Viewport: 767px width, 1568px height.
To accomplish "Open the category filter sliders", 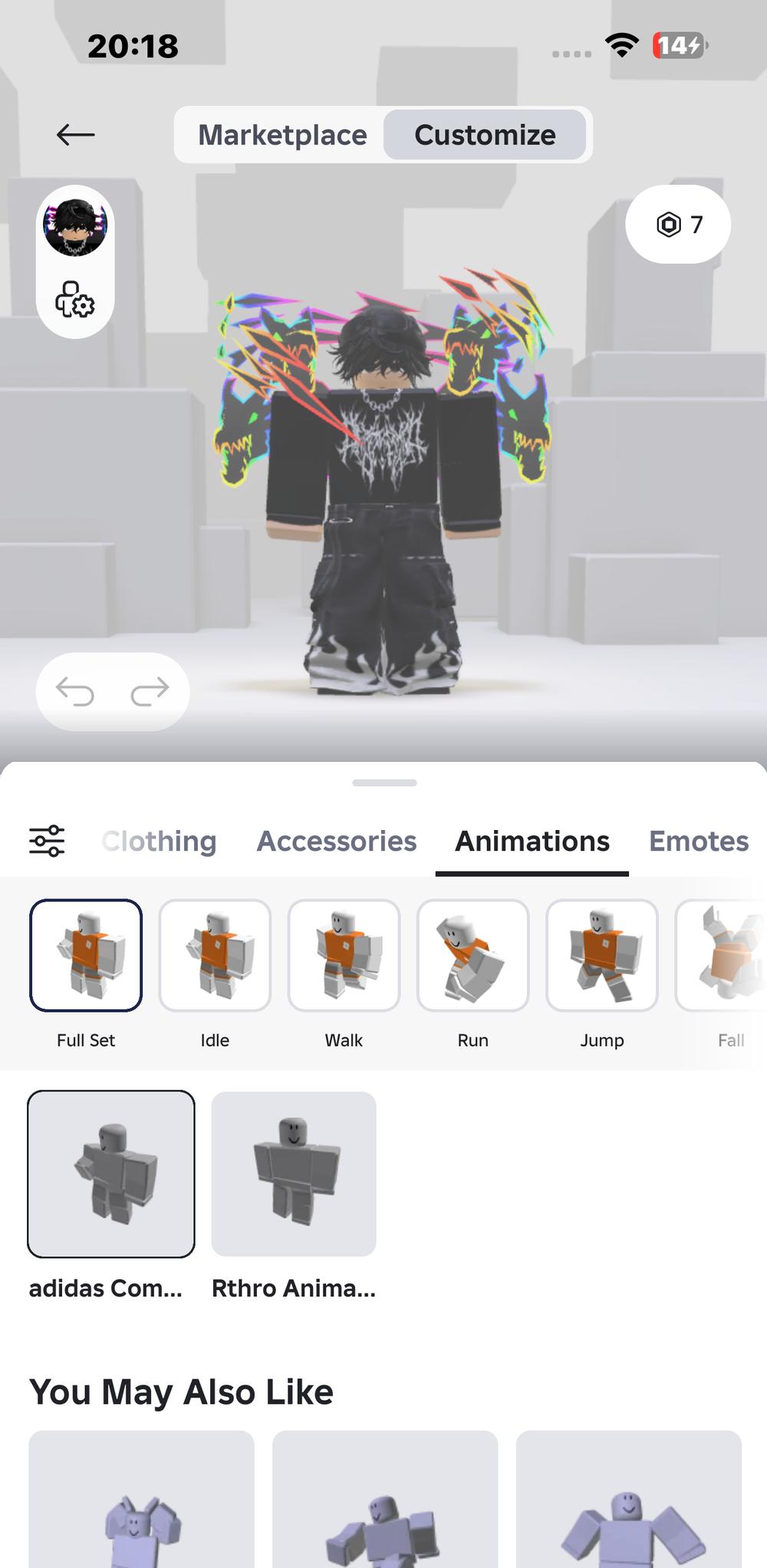I will click(47, 841).
